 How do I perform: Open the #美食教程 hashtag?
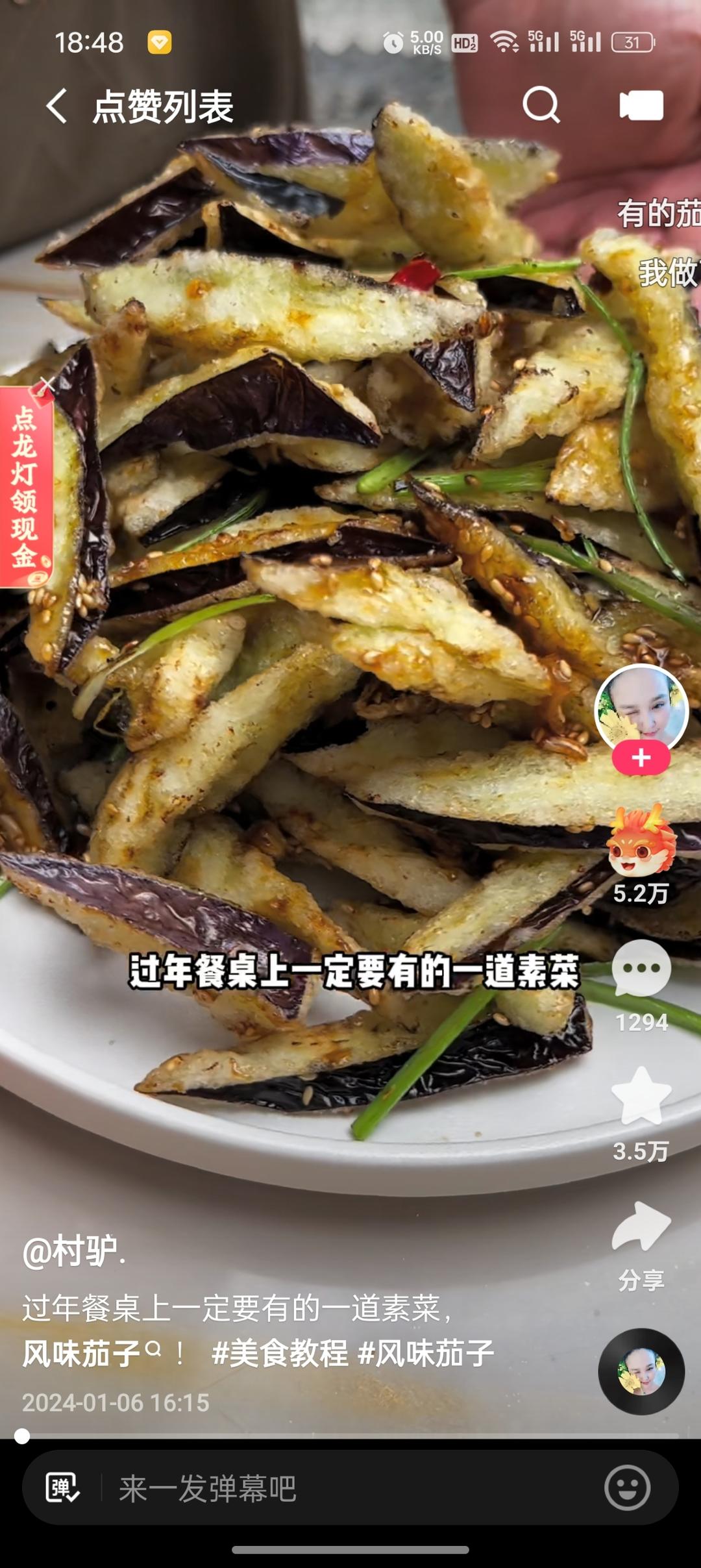280,1353
